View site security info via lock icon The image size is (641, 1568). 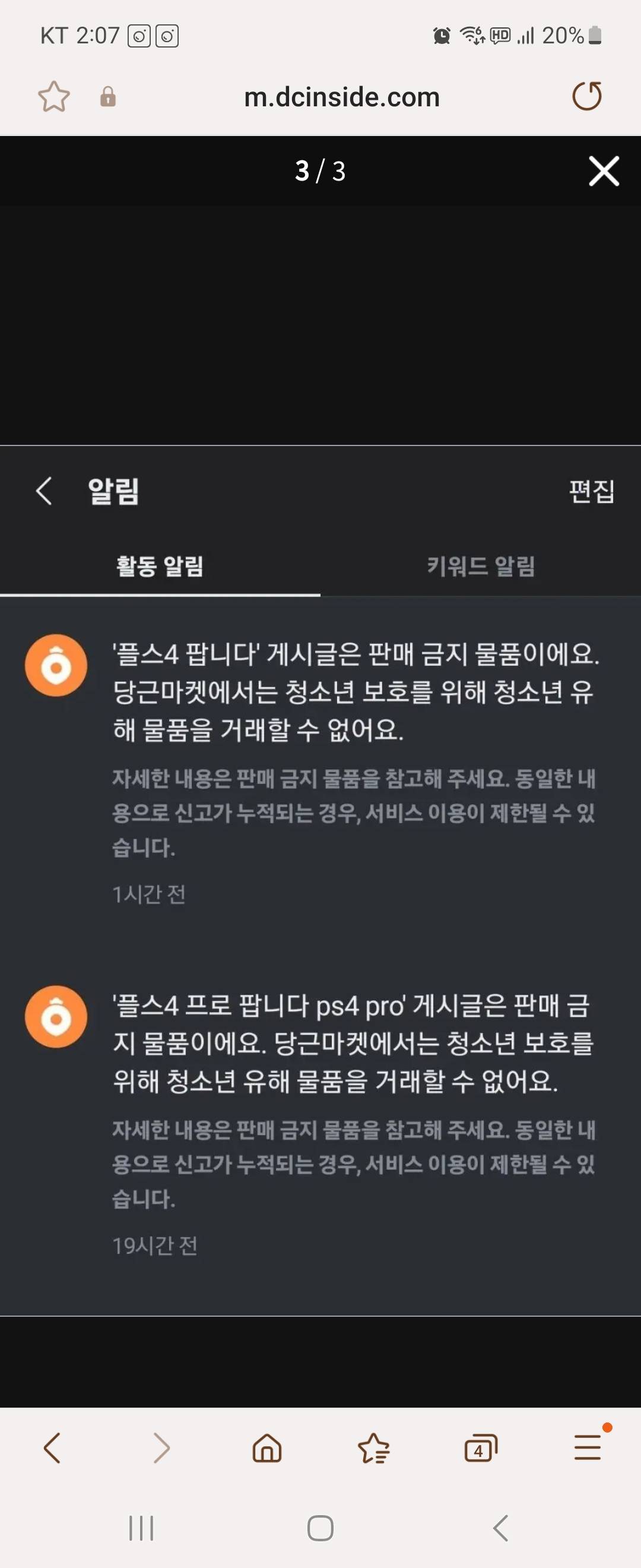coord(108,97)
